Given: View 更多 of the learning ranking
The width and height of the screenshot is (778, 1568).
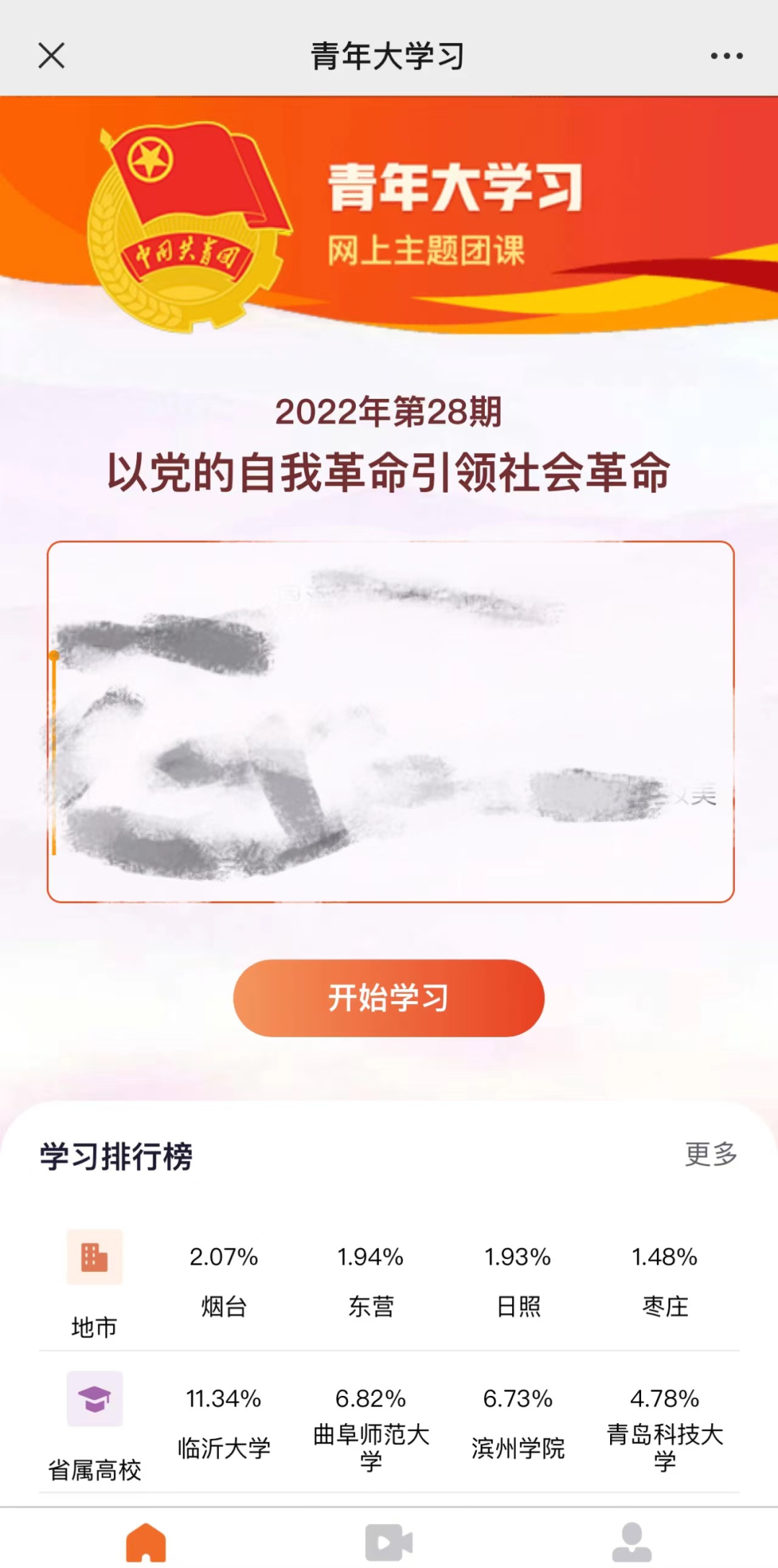Looking at the screenshot, I should (710, 1154).
